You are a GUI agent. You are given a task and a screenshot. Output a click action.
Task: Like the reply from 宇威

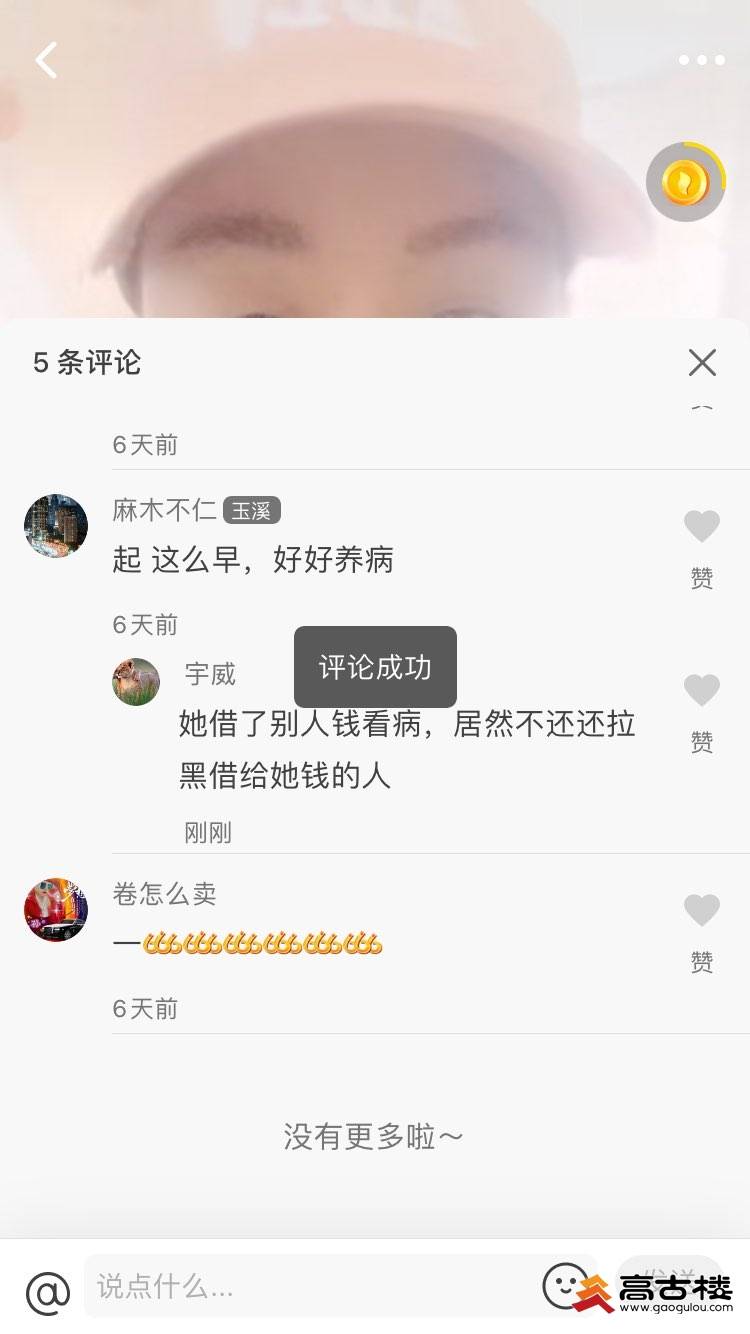pyautogui.click(x=701, y=690)
